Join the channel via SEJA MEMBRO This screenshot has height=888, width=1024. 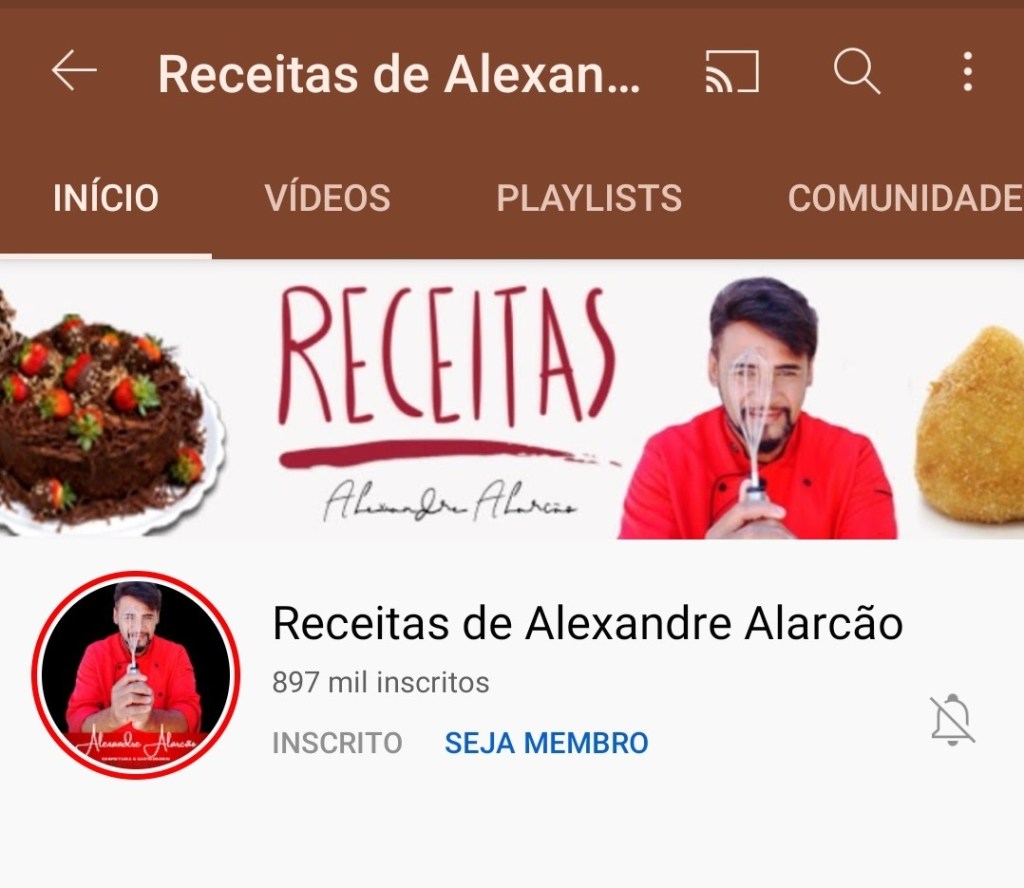tap(547, 743)
